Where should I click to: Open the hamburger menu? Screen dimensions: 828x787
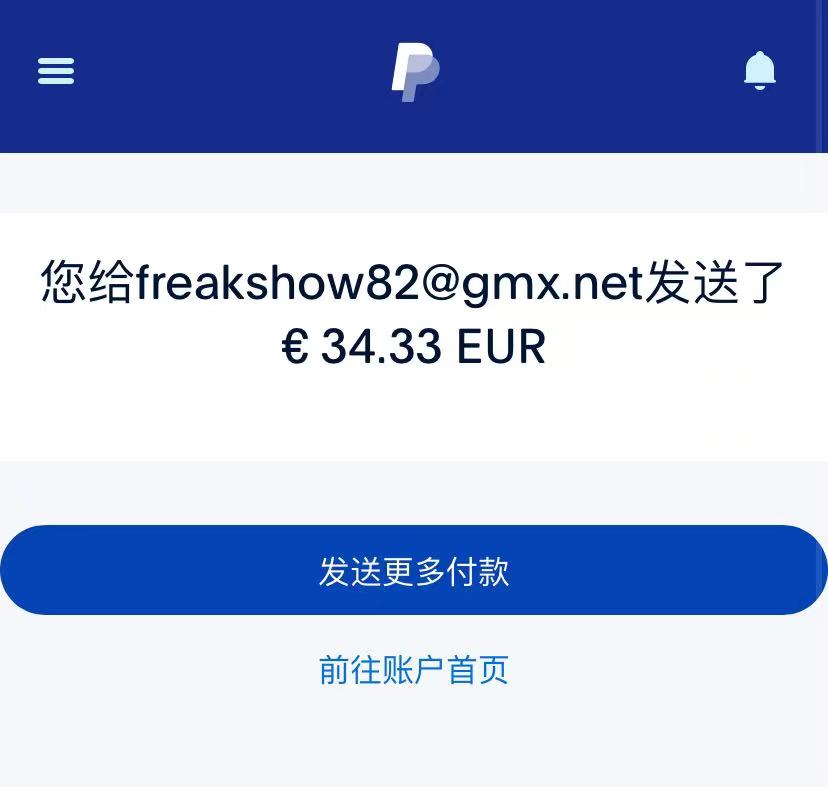[x=56, y=71]
